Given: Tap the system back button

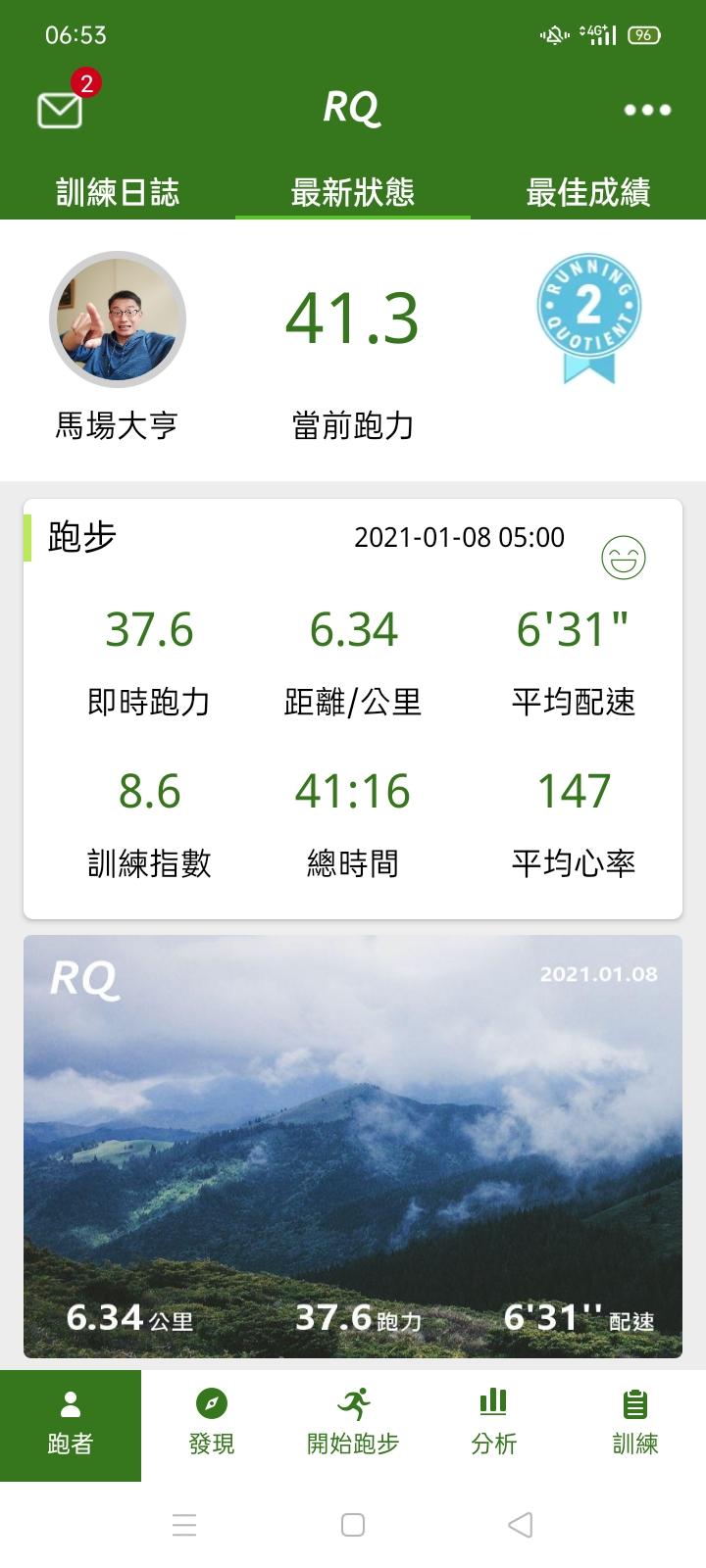Looking at the screenshot, I should (521, 1525).
